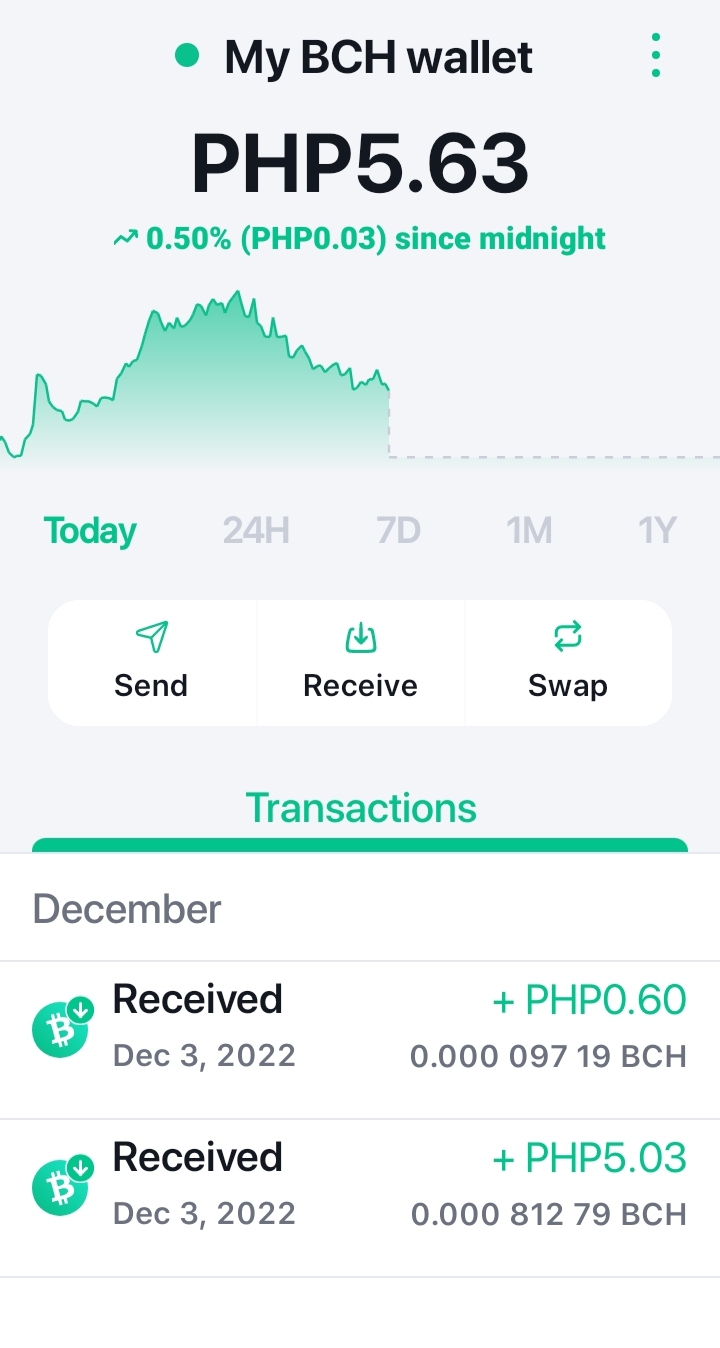Show the 1Y chart range
The width and height of the screenshot is (720, 1348).
(657, 530)
